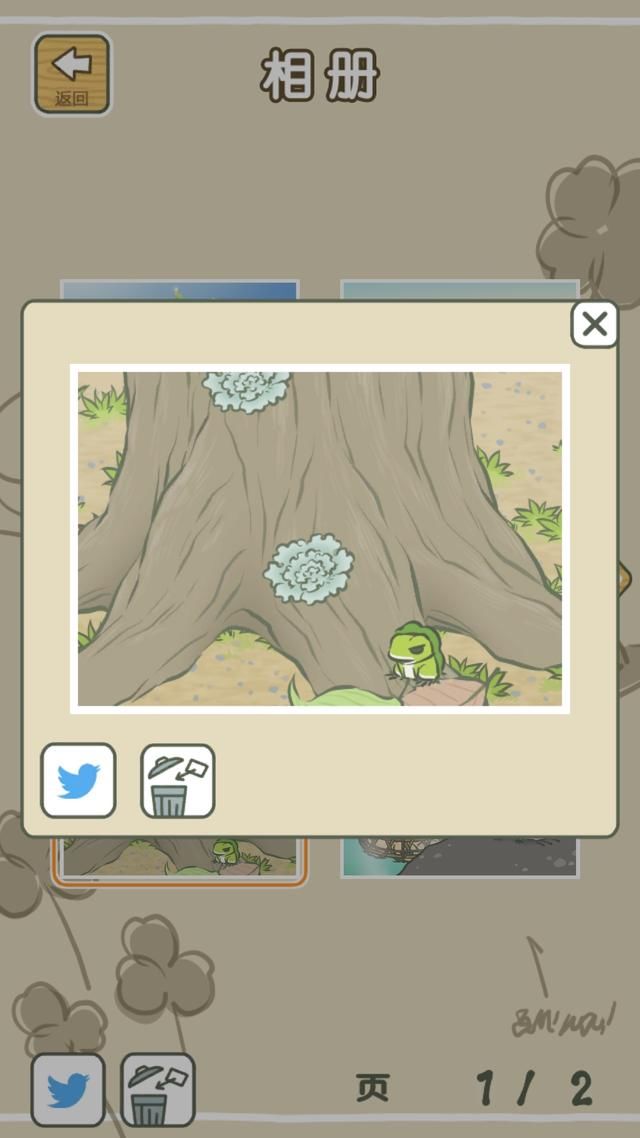This screenshot has height=1138, width=640.
Task: Tap the trash icon on the album bottom bar
Action: click(x=158, y=1090)
